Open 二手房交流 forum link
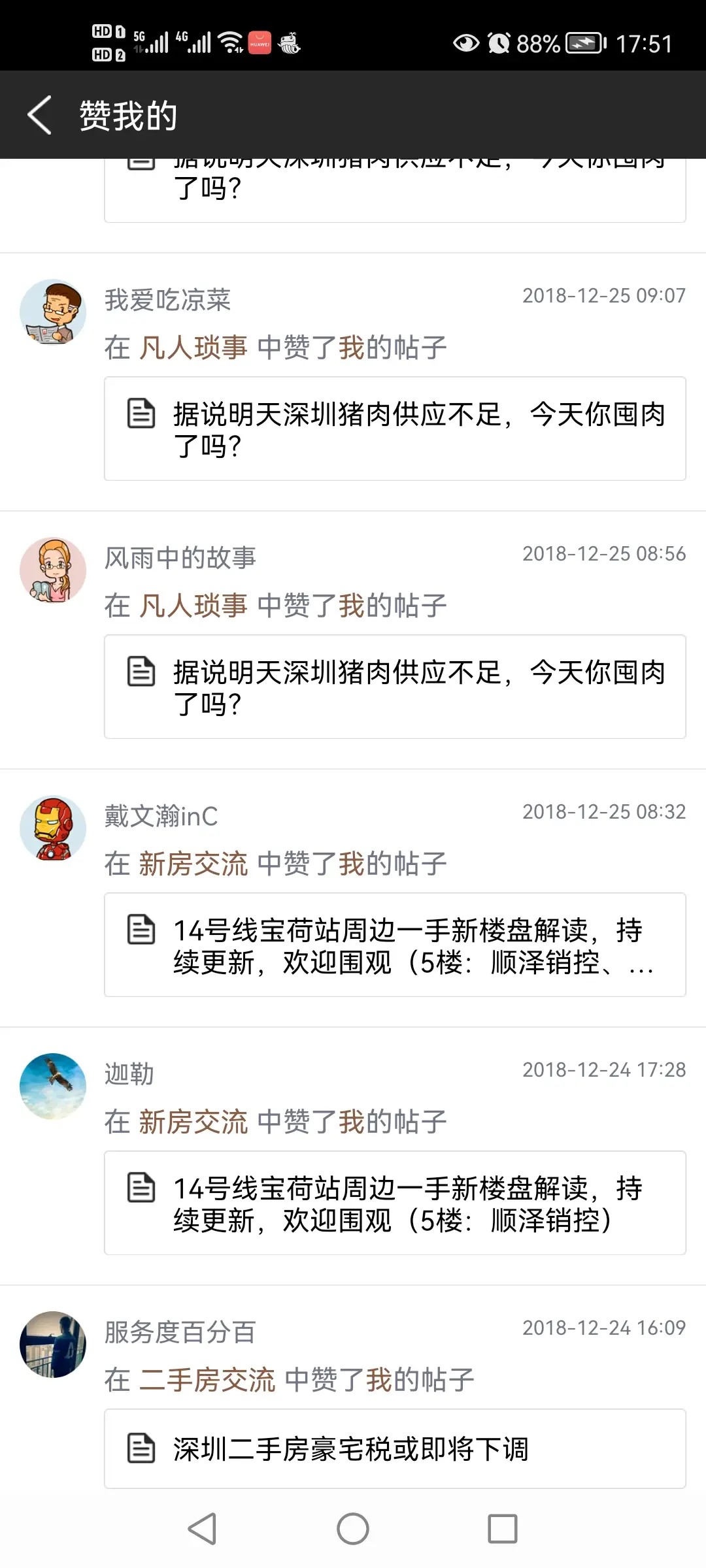Screen dimensions: 706x1568 [207, 1380]
